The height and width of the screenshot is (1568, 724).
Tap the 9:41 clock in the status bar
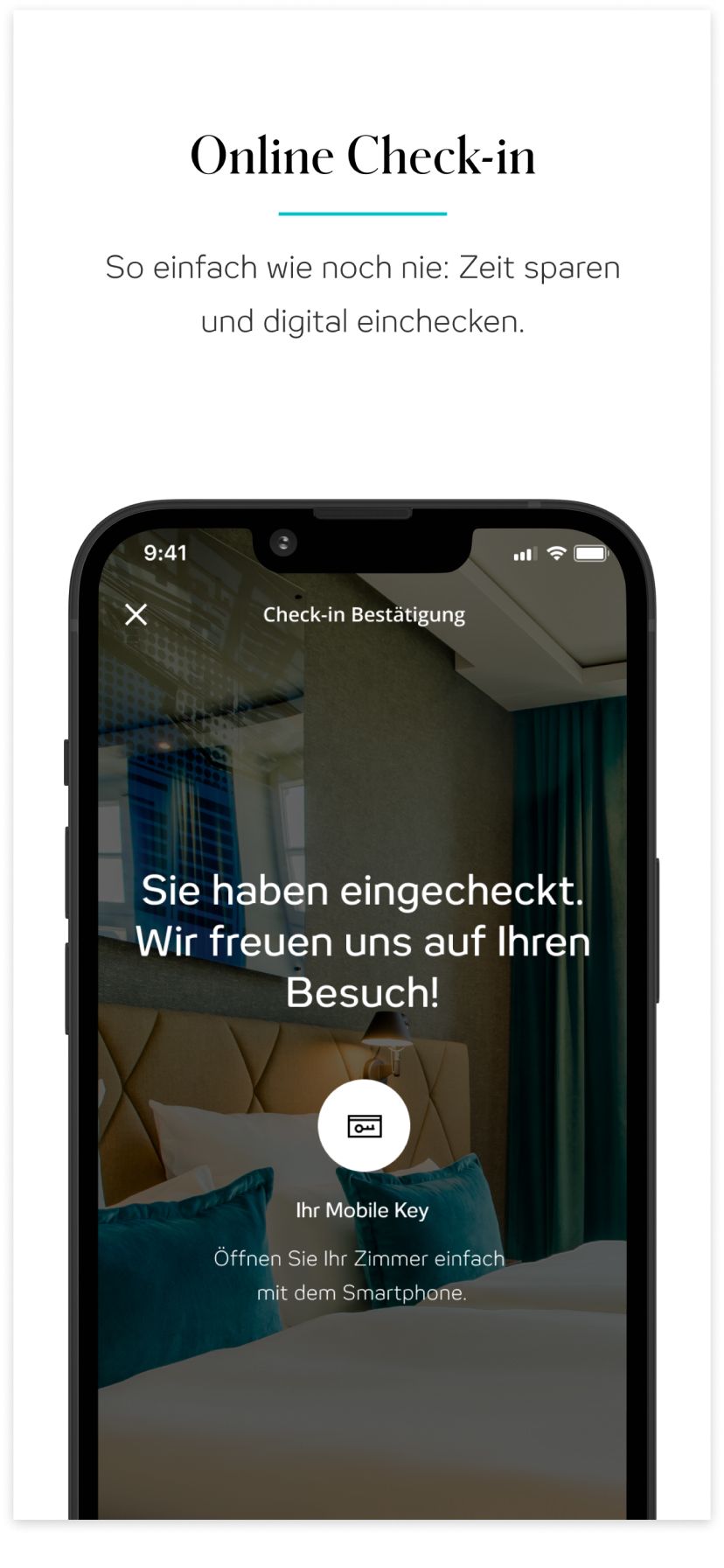coord(167,553)
